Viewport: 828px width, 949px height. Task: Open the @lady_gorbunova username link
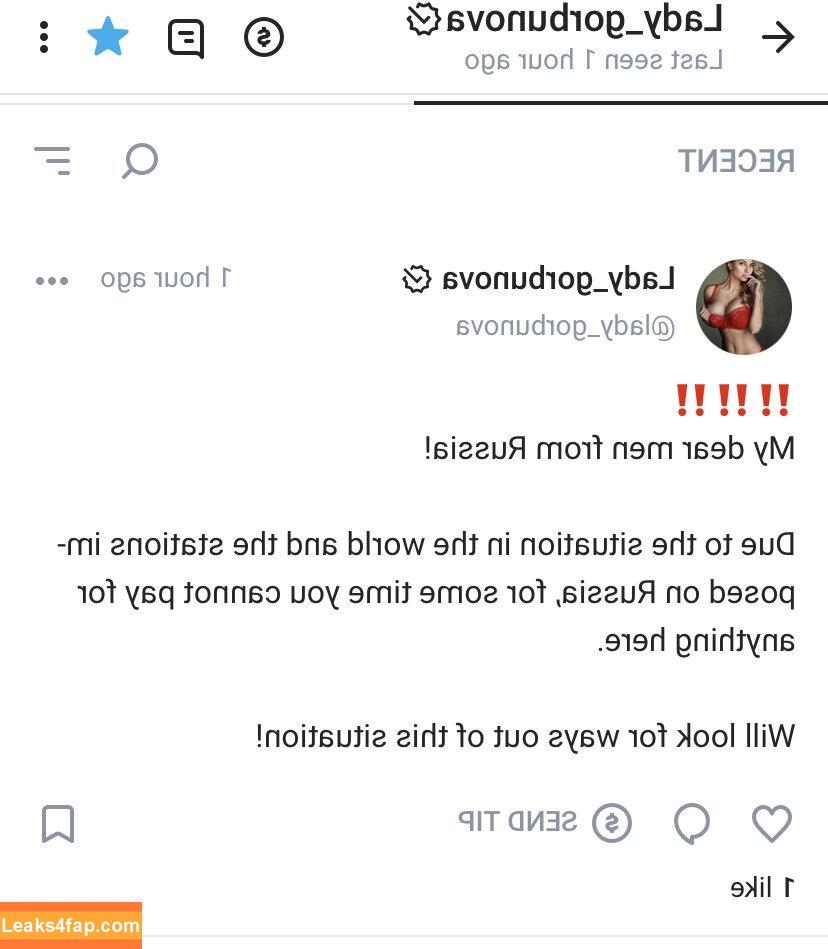(x=565, y=327)
